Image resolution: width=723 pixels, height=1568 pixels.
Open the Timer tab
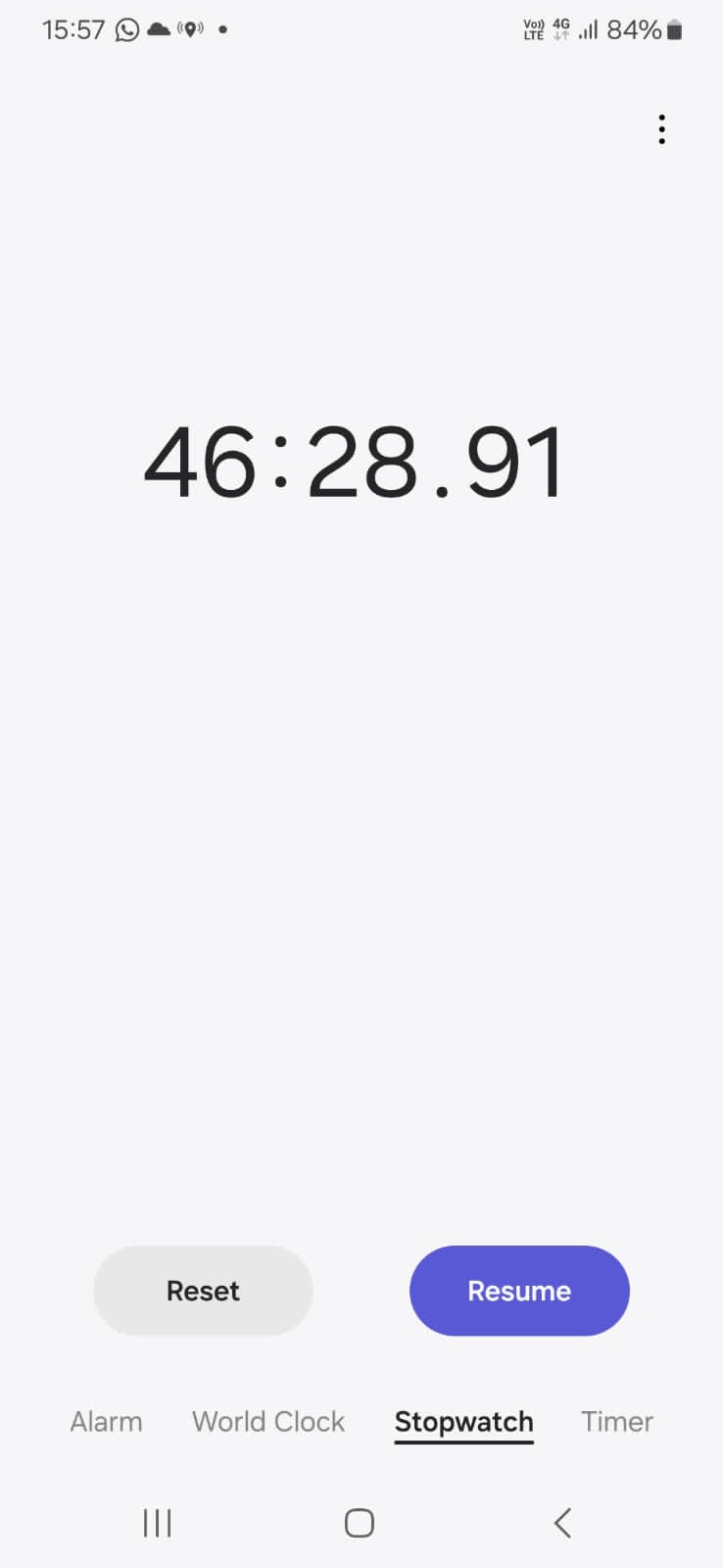click(x=617, y=1422)
